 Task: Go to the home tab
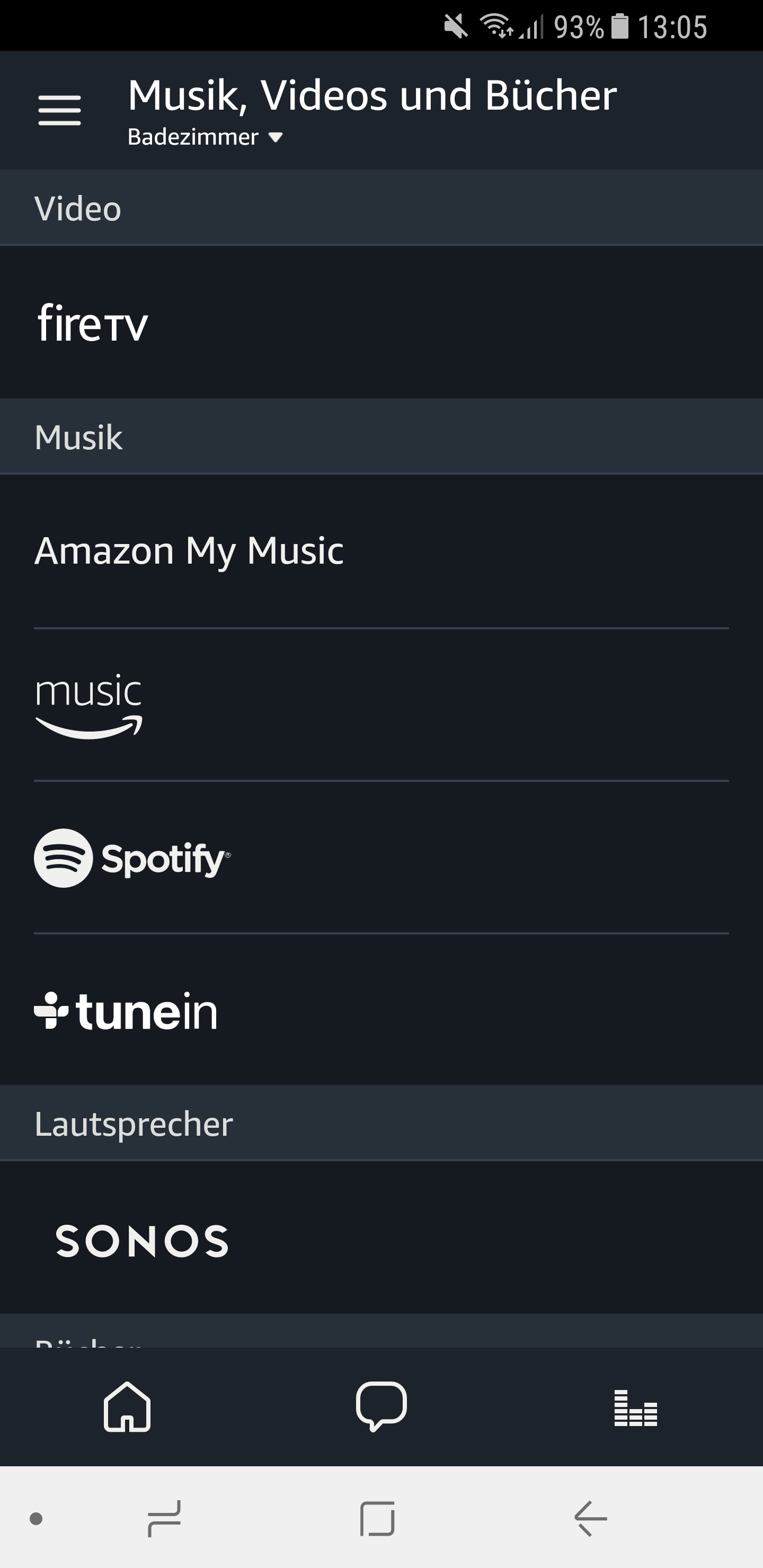[127, 1406]
